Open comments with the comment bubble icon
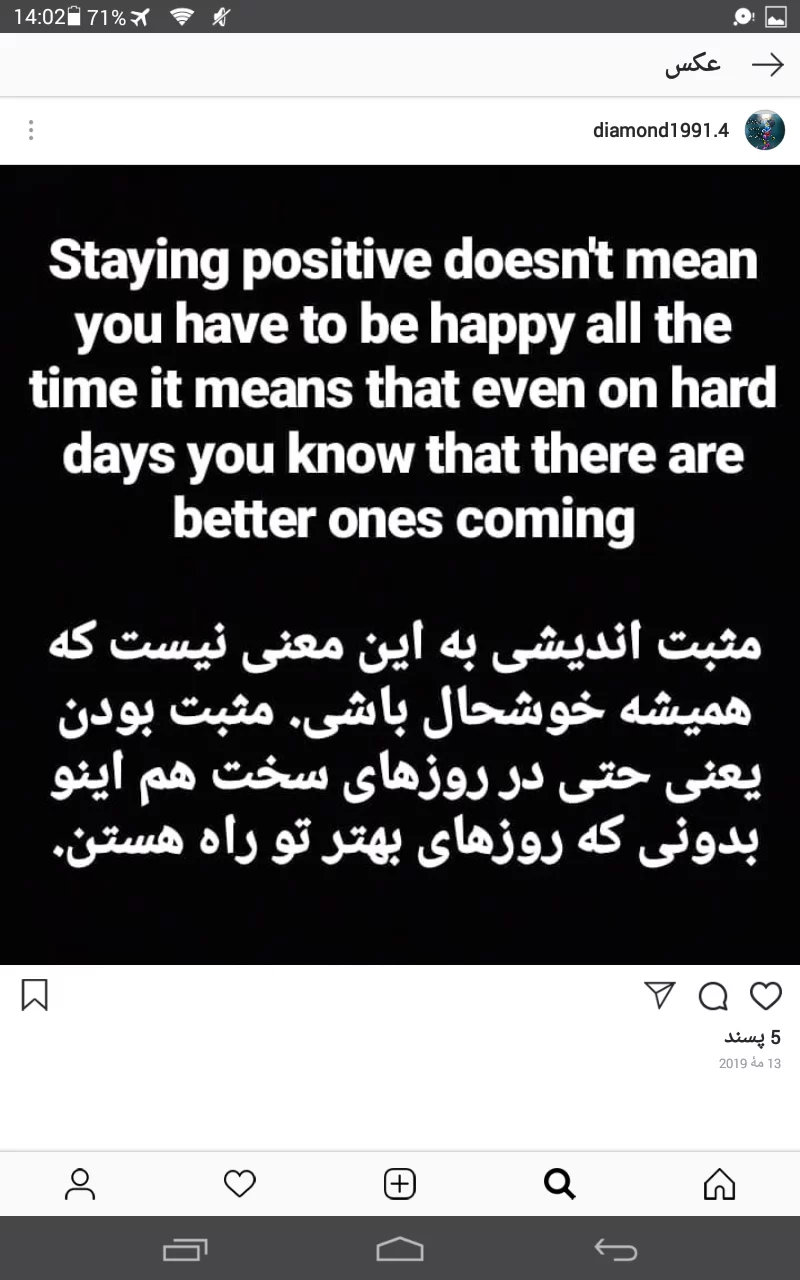The height and width of the screenshot is (1280, 800). [x=712, y=997]
